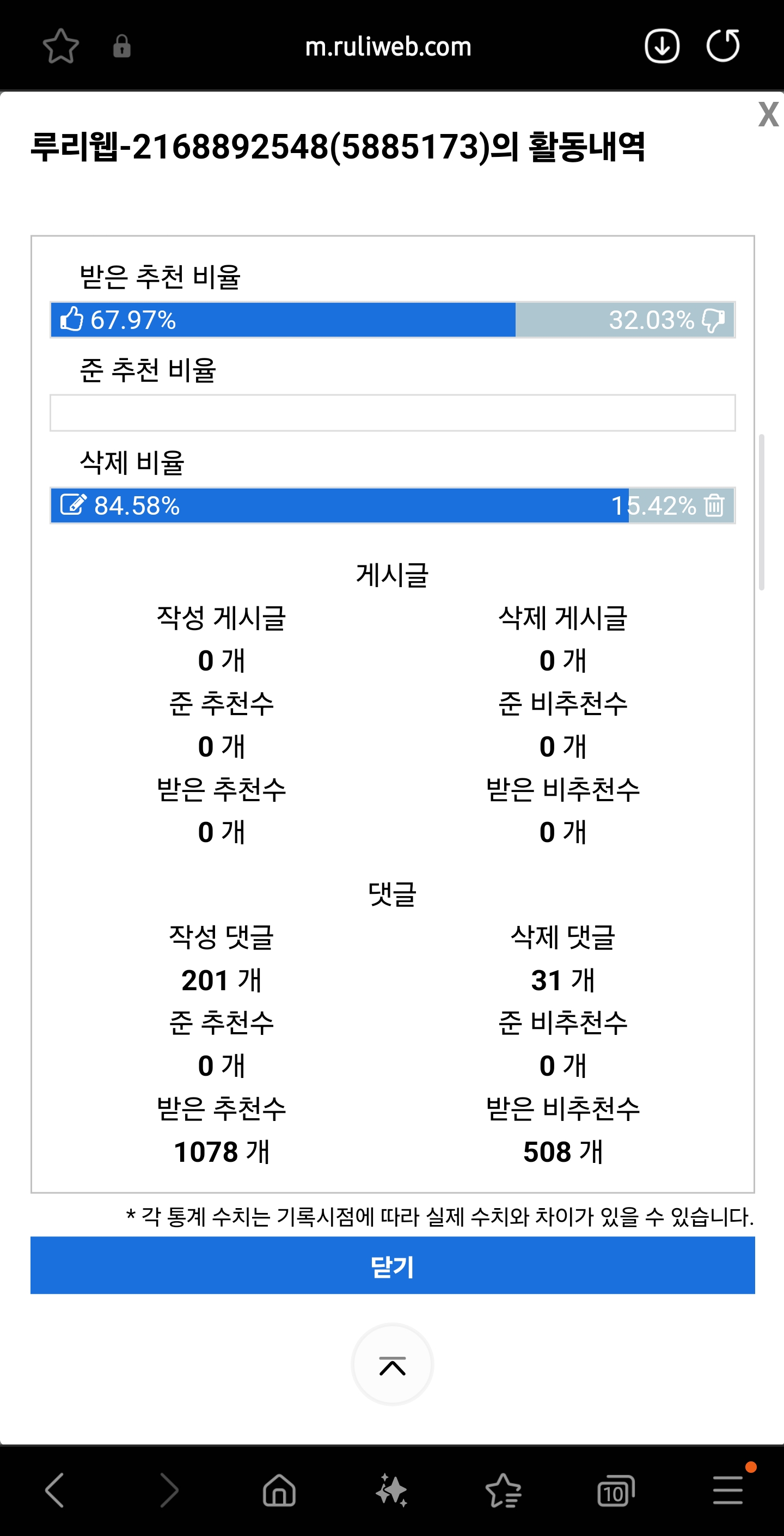Tap the m.ruliweb.com address bar
Viewport: 784px width, 1536px height.
point(388,46)
